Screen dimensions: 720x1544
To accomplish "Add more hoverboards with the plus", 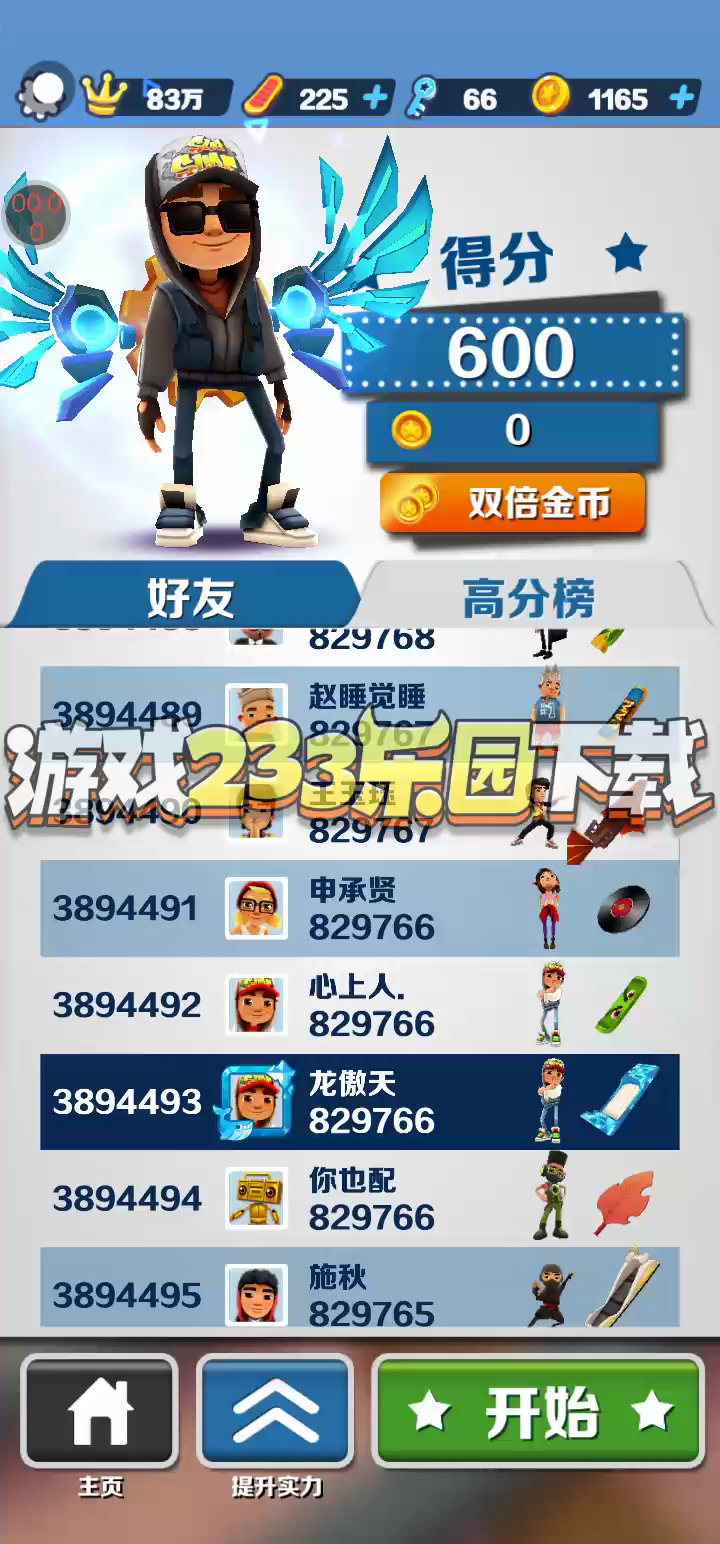I will (x=376, y=98).
